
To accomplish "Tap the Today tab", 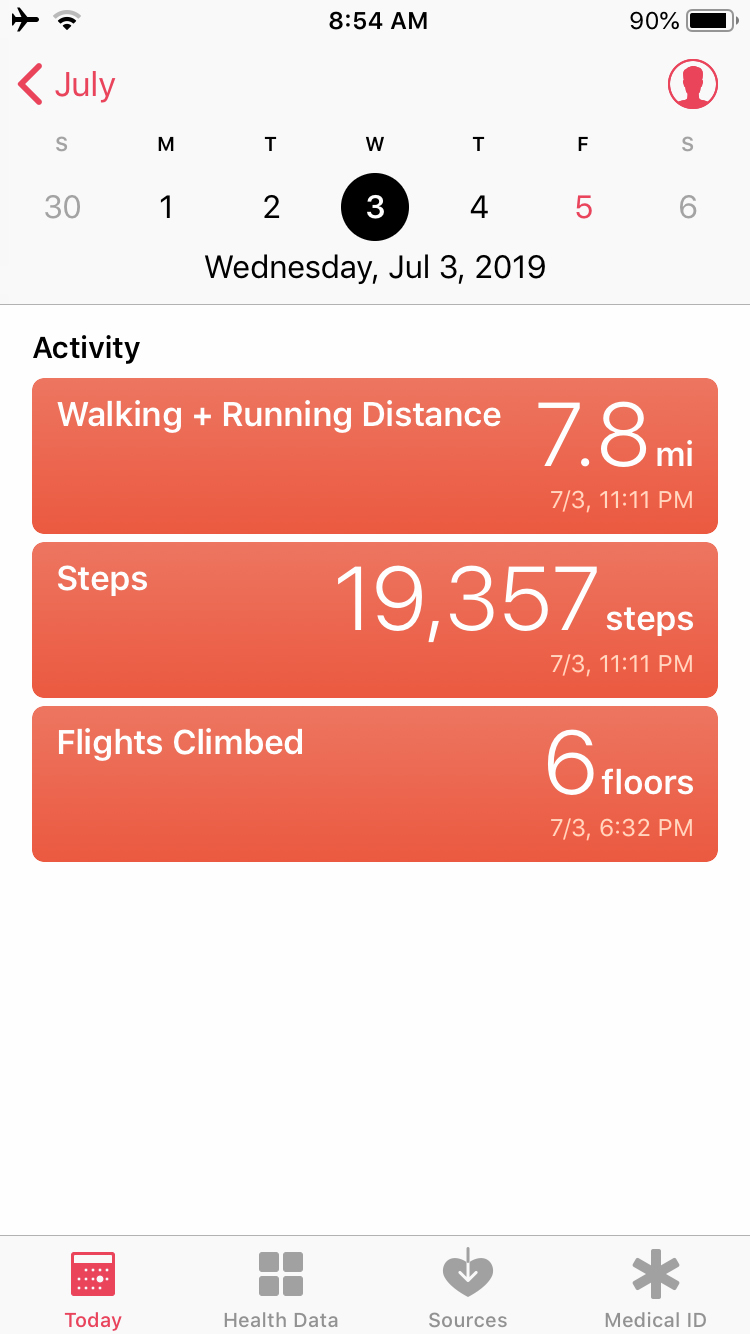I will [x=93, y=1288].
